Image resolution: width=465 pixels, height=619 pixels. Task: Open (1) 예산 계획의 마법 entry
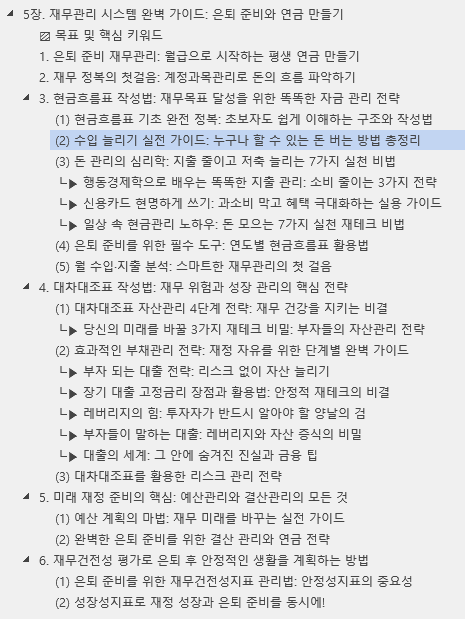[x=200, y=518]
